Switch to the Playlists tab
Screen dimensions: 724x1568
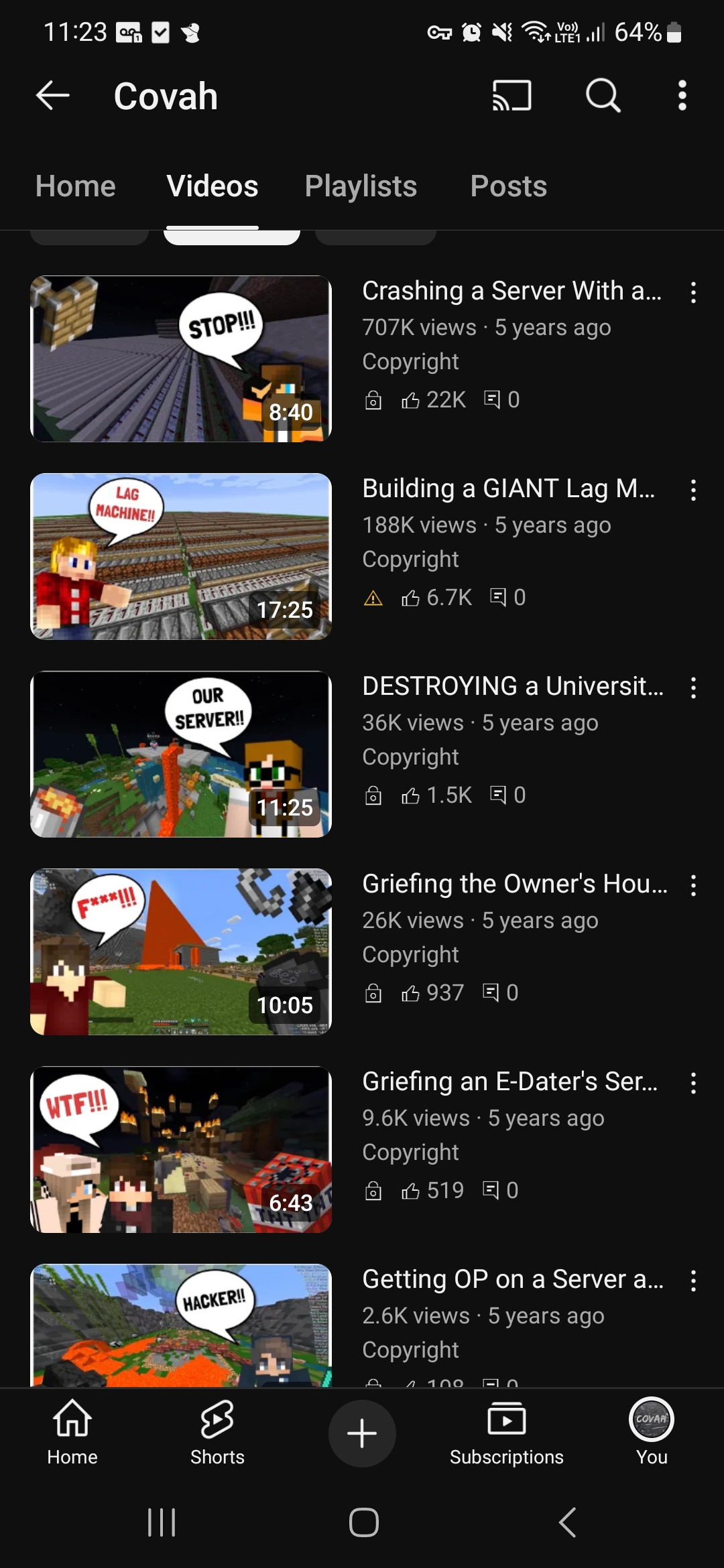(361, 186)
